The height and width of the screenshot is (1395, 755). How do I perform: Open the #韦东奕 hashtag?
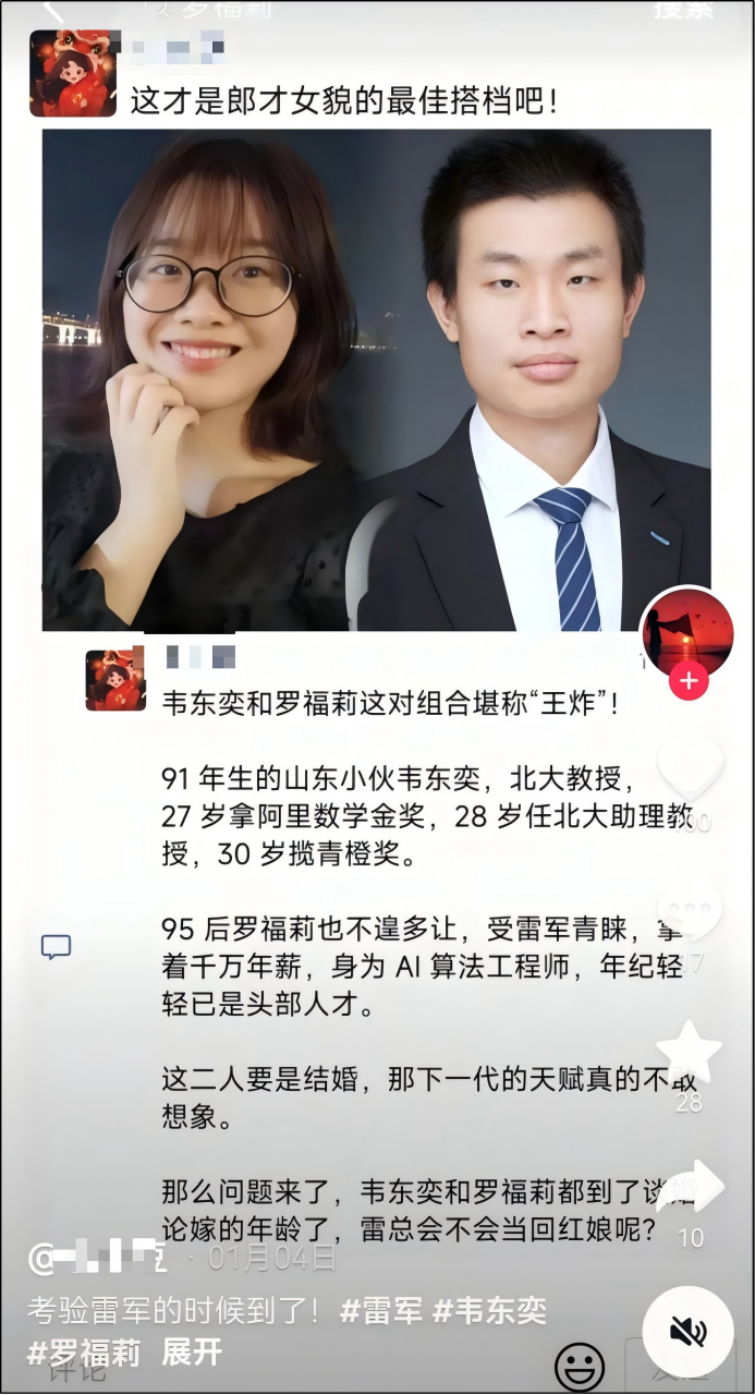[x=490, y=1311]
